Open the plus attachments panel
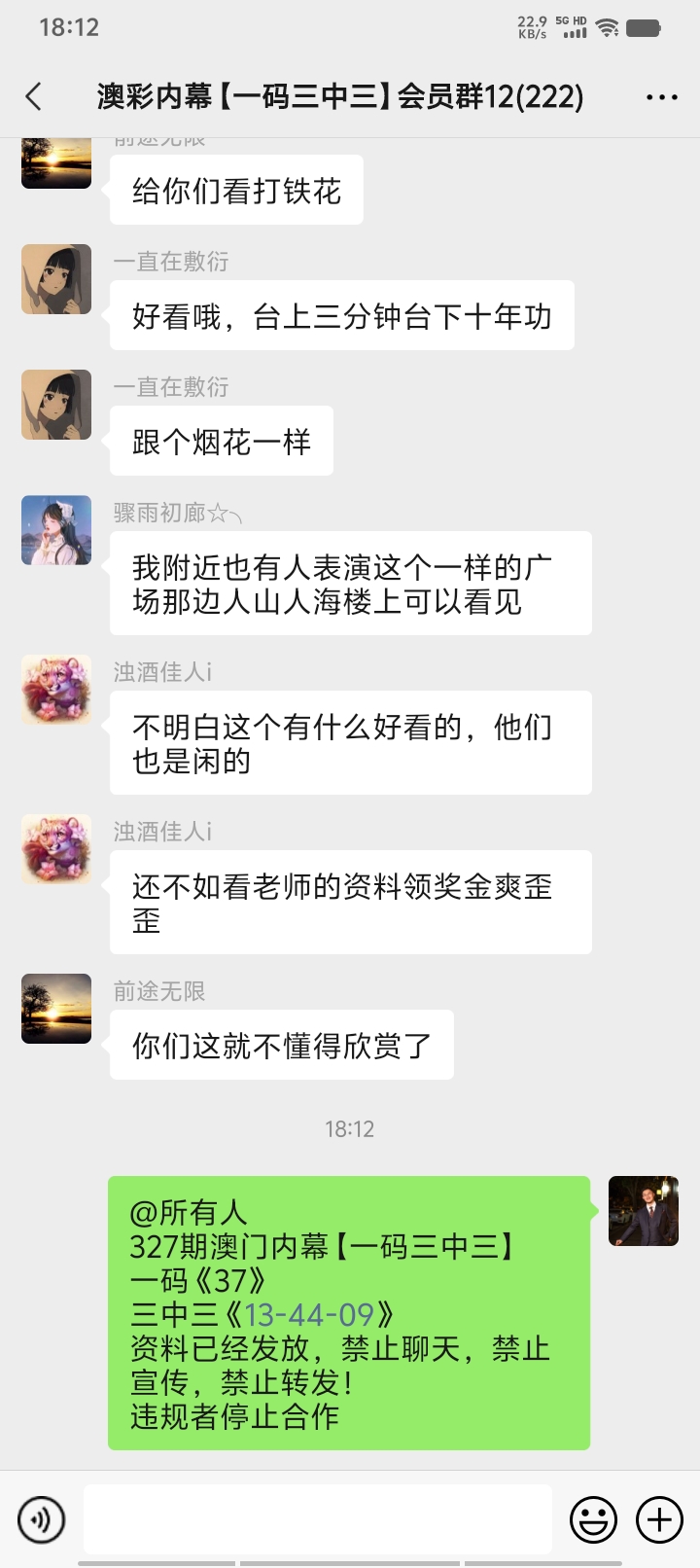 (x=659, y=1518)
